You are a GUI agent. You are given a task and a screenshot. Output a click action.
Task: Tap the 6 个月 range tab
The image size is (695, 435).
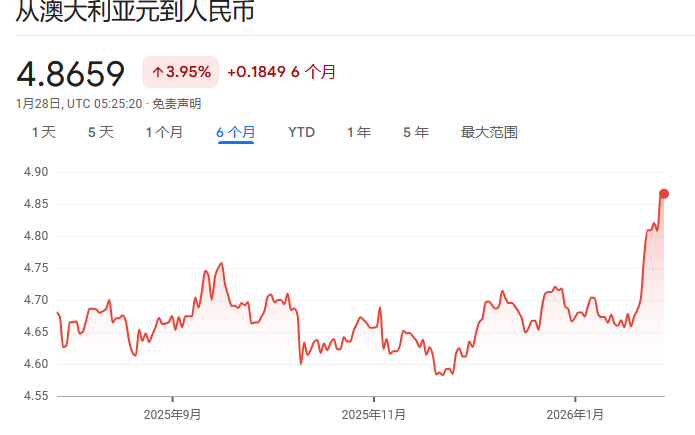(x=236, y=132)
